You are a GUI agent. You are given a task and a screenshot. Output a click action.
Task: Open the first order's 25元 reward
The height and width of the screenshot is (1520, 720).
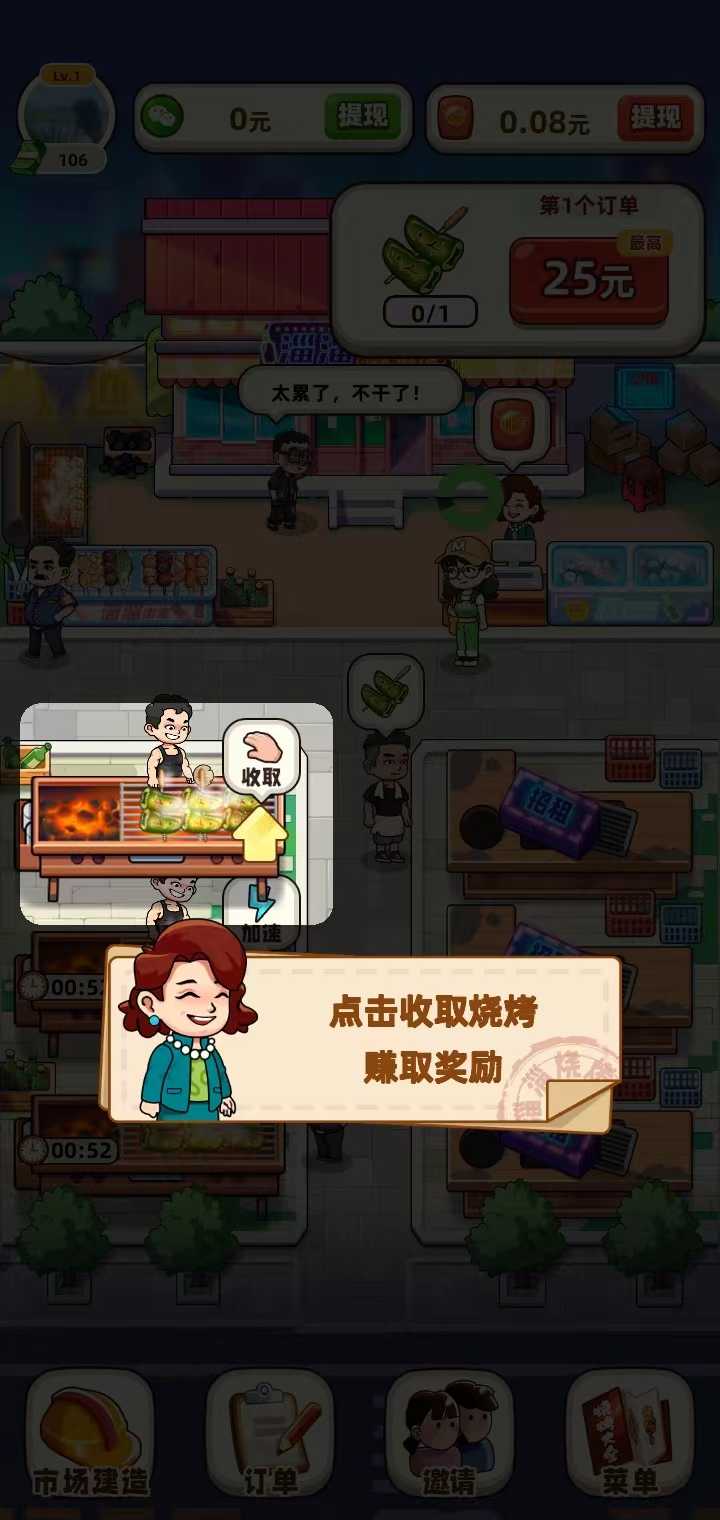(x=589, y=281)
